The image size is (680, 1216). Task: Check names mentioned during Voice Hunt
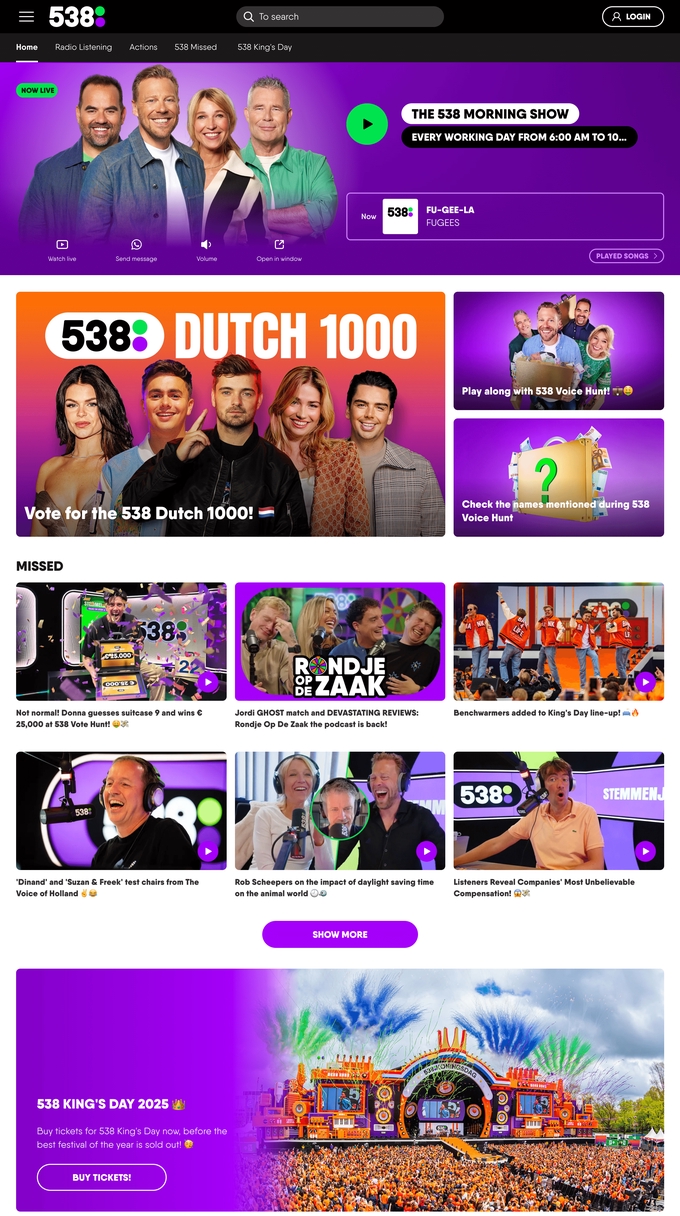(558, 477)
